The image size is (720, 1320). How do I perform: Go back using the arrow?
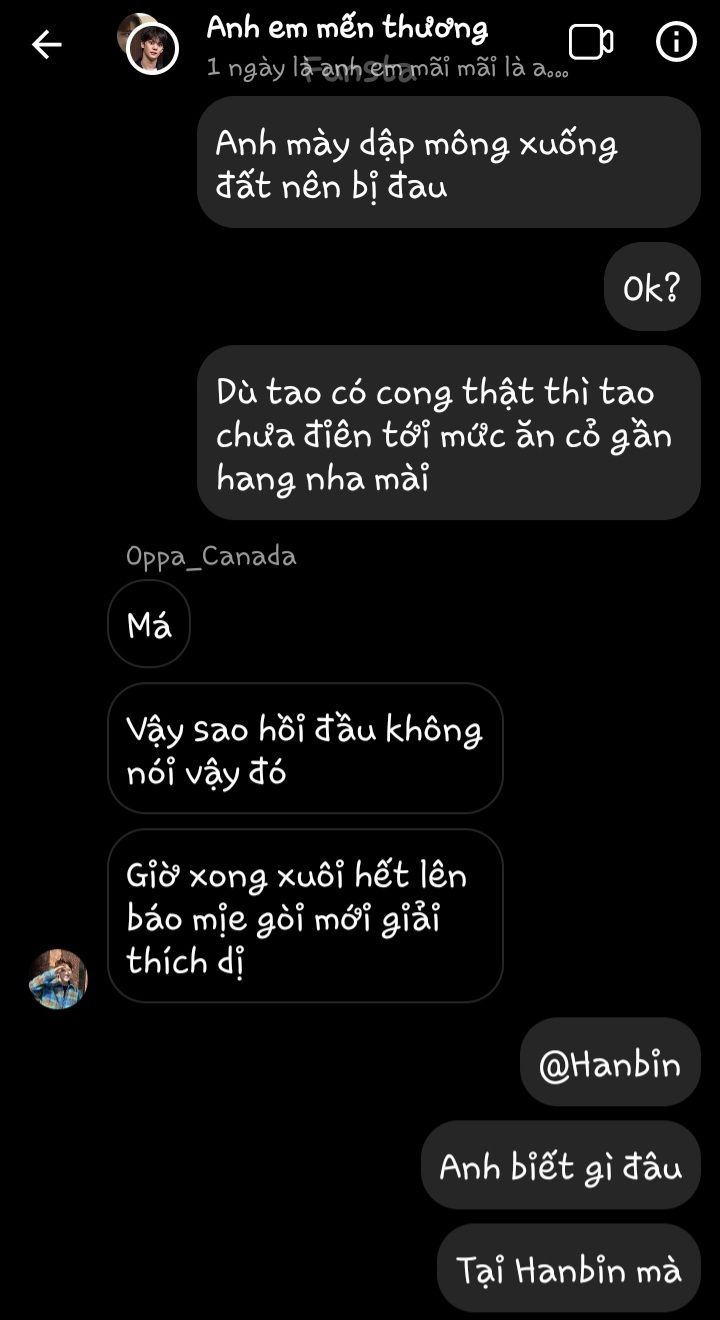[x=46, y=44]
